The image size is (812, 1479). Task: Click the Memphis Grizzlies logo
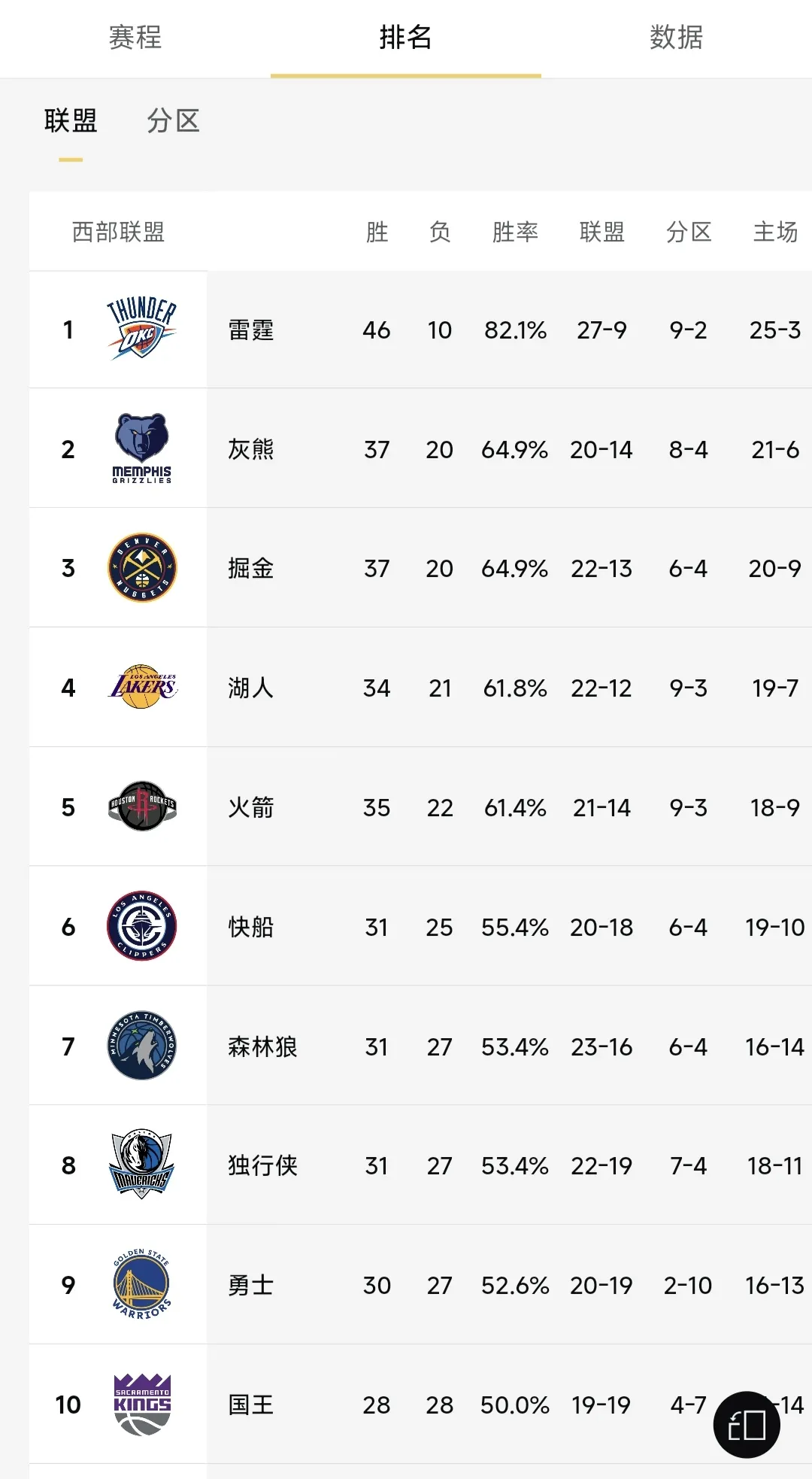click(x=143, y=448)
